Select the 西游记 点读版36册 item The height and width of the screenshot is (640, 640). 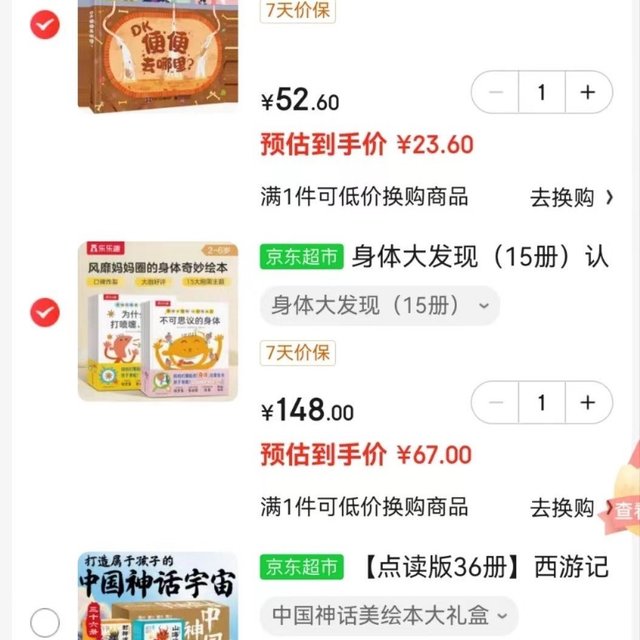[x=45, y=622]
